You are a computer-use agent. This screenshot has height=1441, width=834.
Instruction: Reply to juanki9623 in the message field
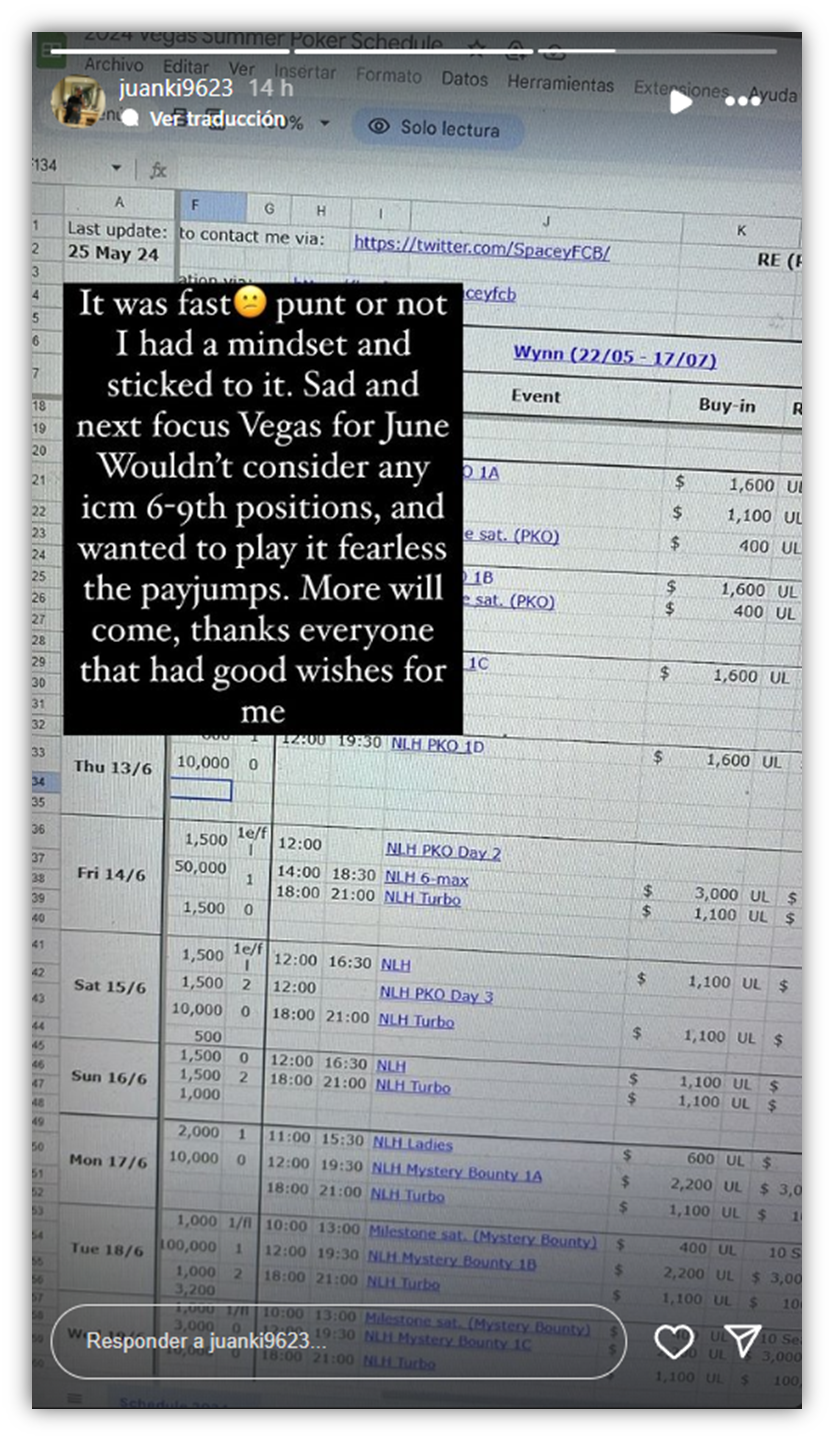coord(338,1342)
